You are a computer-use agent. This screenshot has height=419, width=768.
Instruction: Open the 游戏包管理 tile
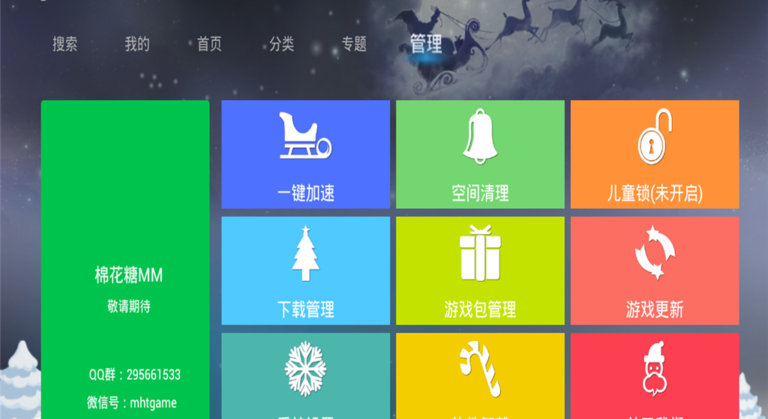pos(480,270)
